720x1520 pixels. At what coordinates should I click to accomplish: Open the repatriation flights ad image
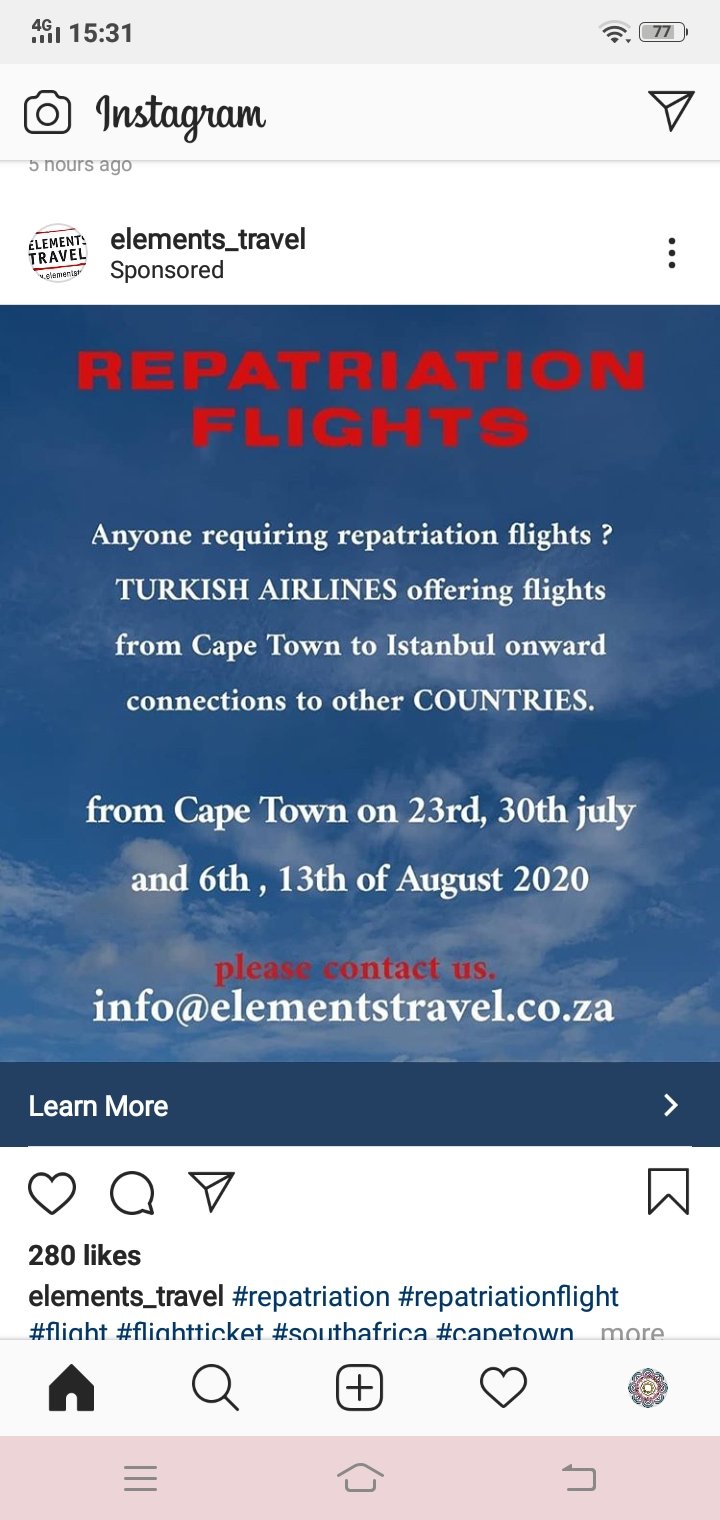[360, 683]
